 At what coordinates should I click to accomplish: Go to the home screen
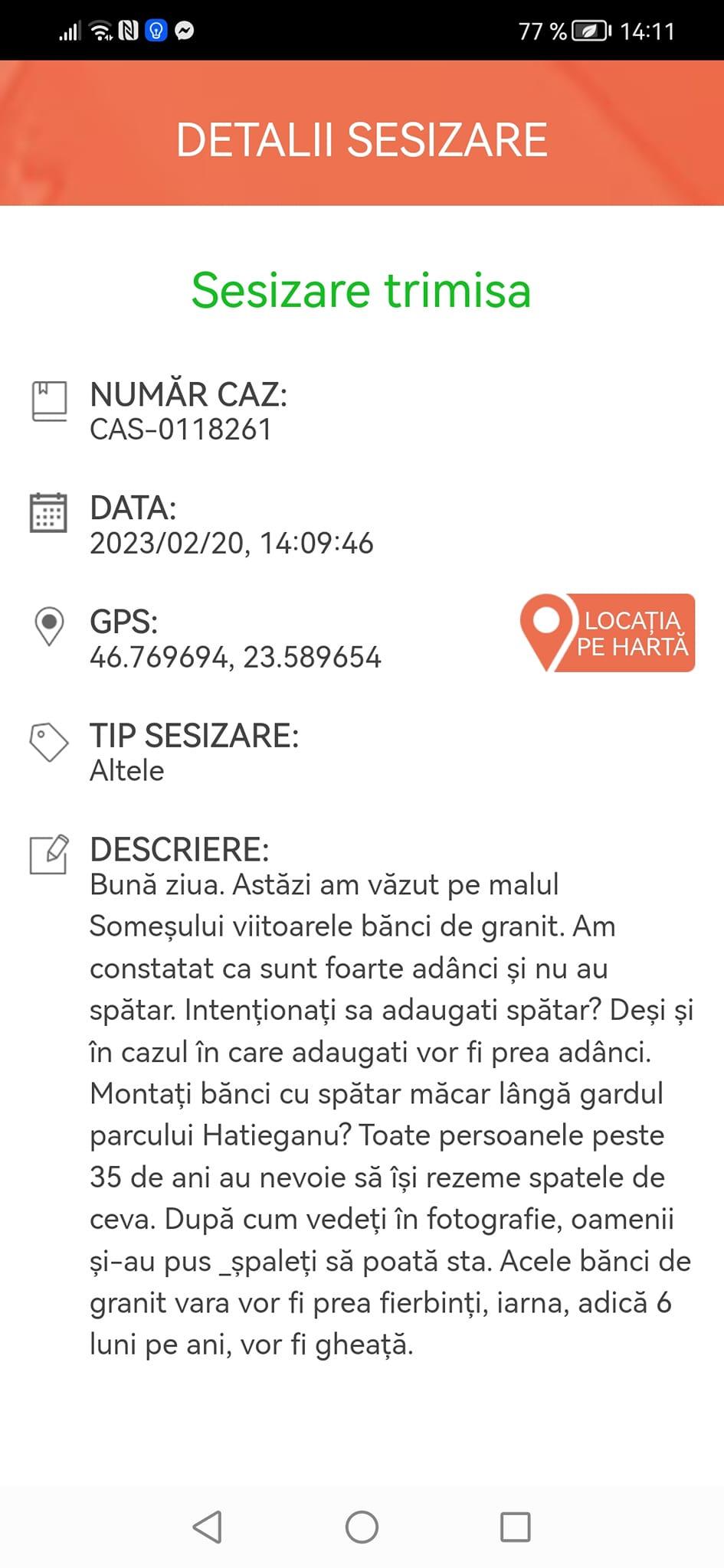(362, 1527)
